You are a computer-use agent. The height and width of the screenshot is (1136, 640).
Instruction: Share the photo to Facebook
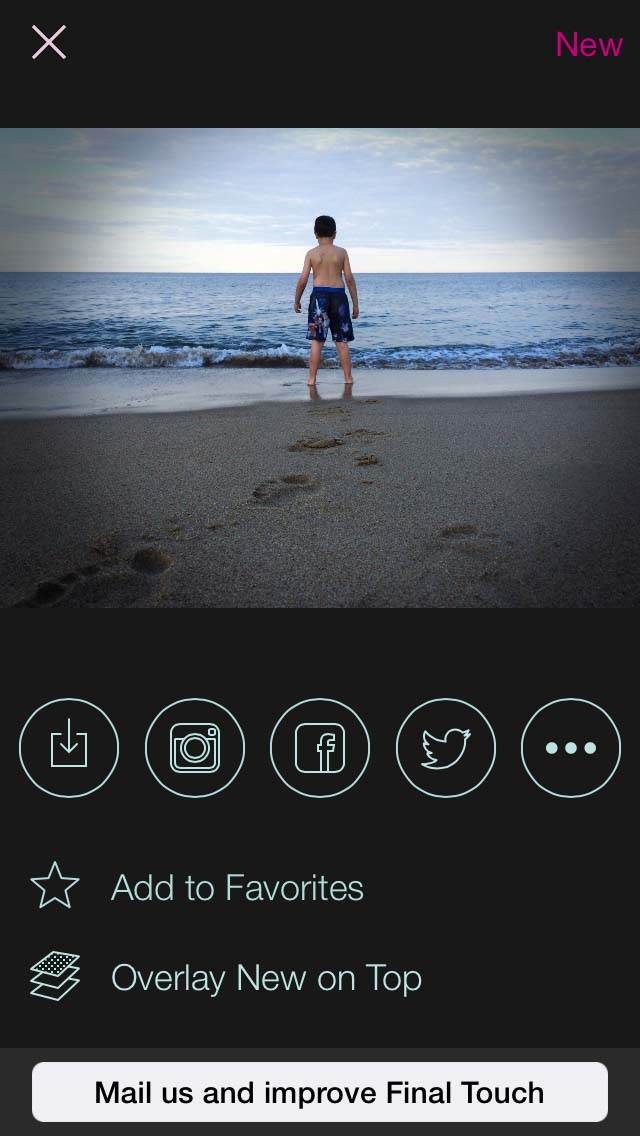320,748
